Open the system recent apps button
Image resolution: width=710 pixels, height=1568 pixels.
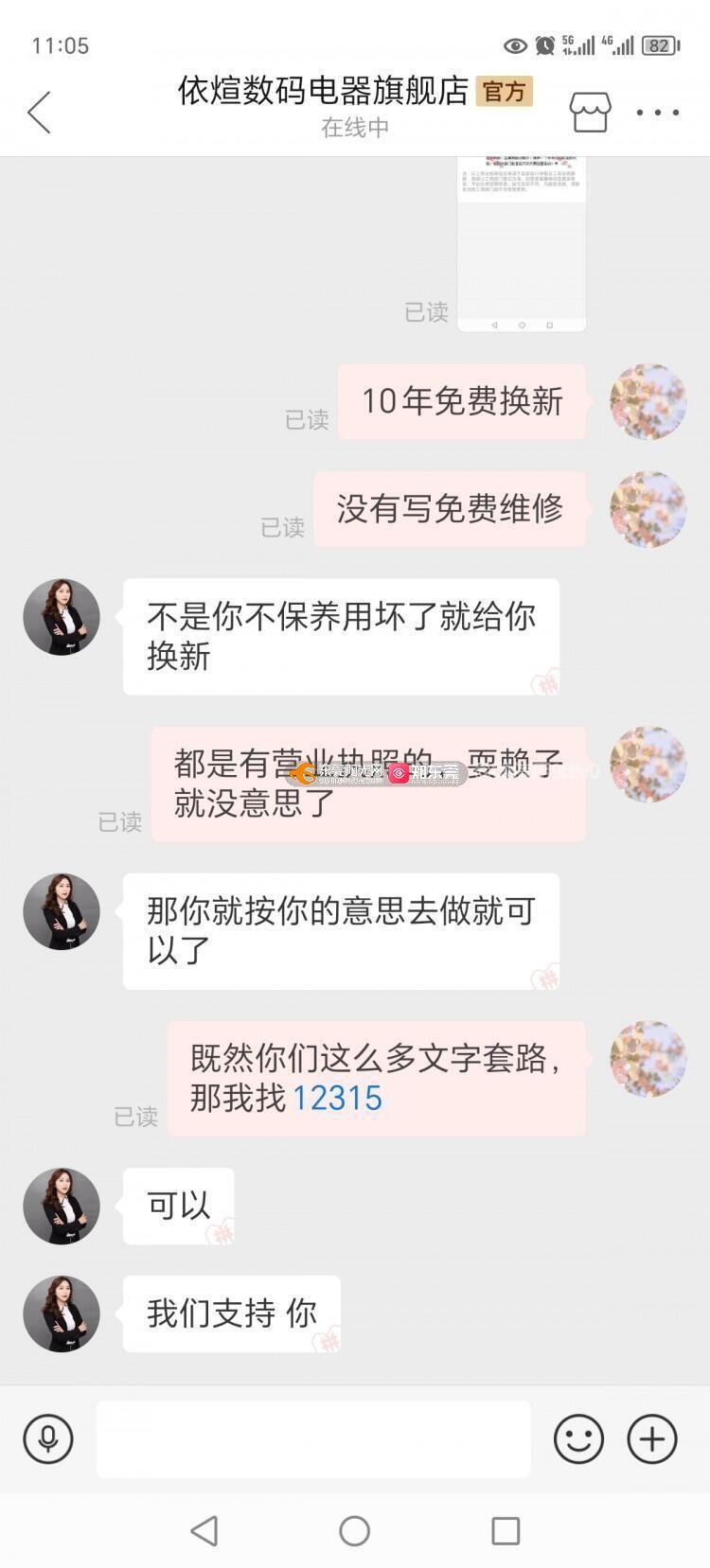pos(506,1530)
